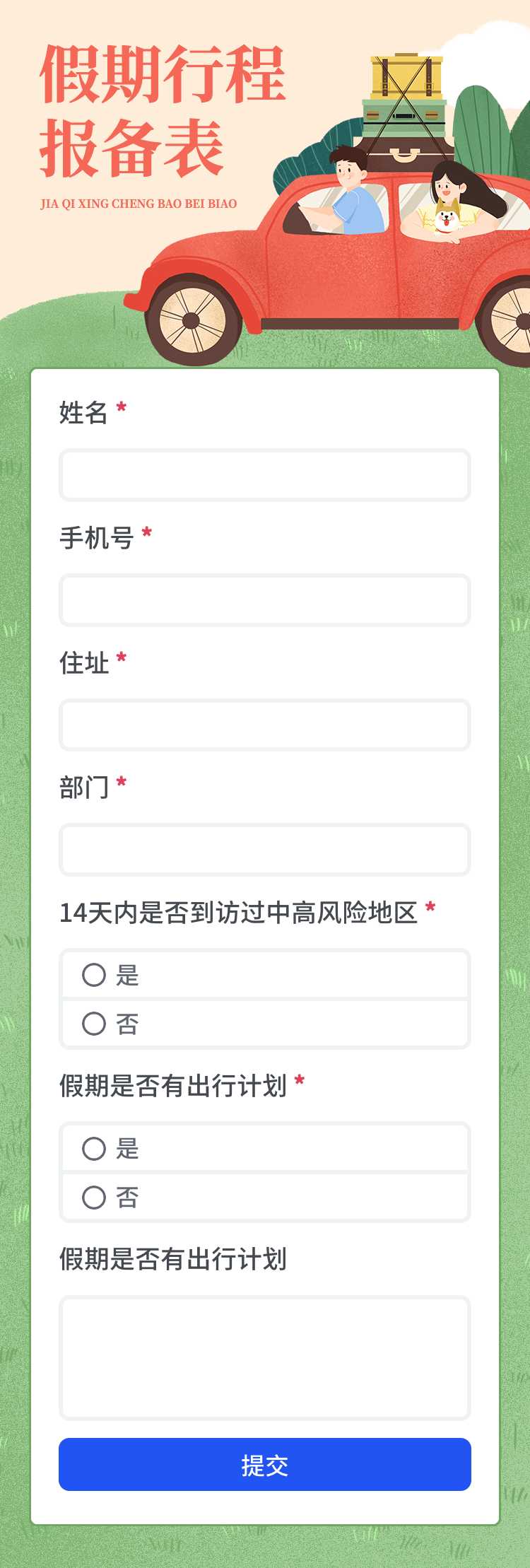530x1568 pixels.
Task: Activate the 部门 text field
Action: pos(264,850)
